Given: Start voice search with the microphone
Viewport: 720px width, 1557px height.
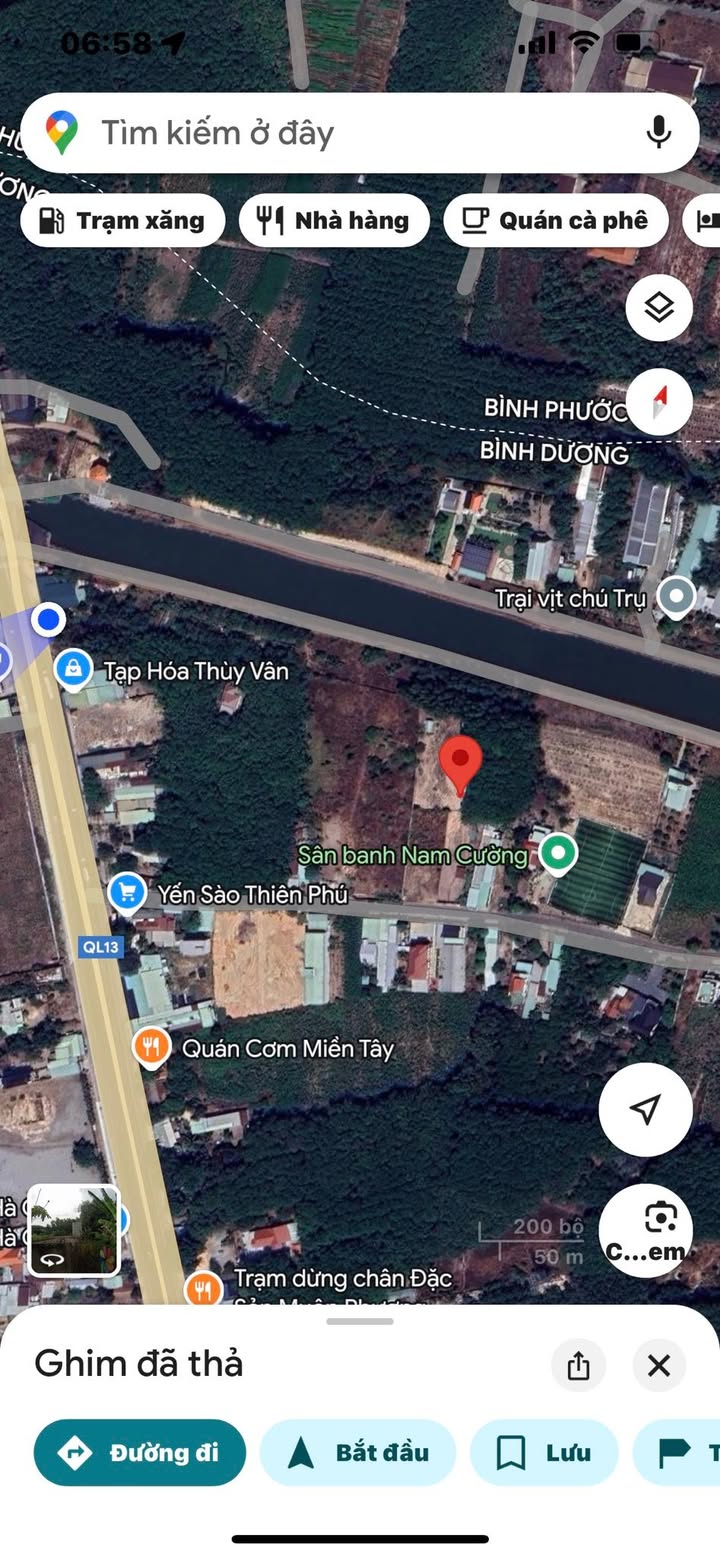Looking at the screenshot, I should pos(658,132).
